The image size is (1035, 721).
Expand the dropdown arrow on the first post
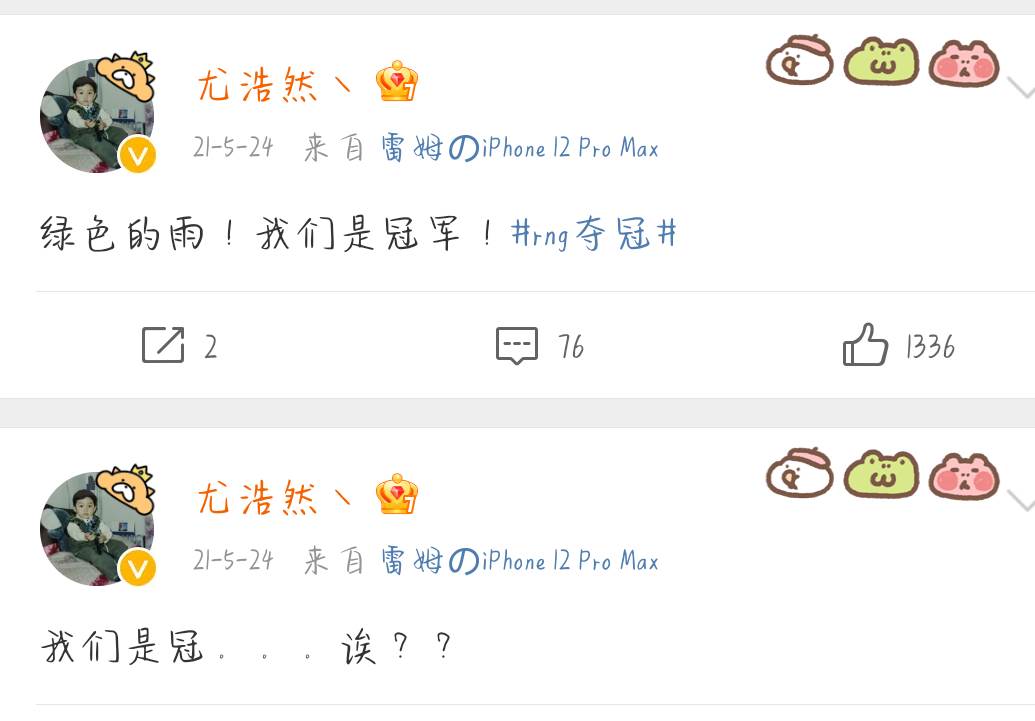pos(1020,90)
